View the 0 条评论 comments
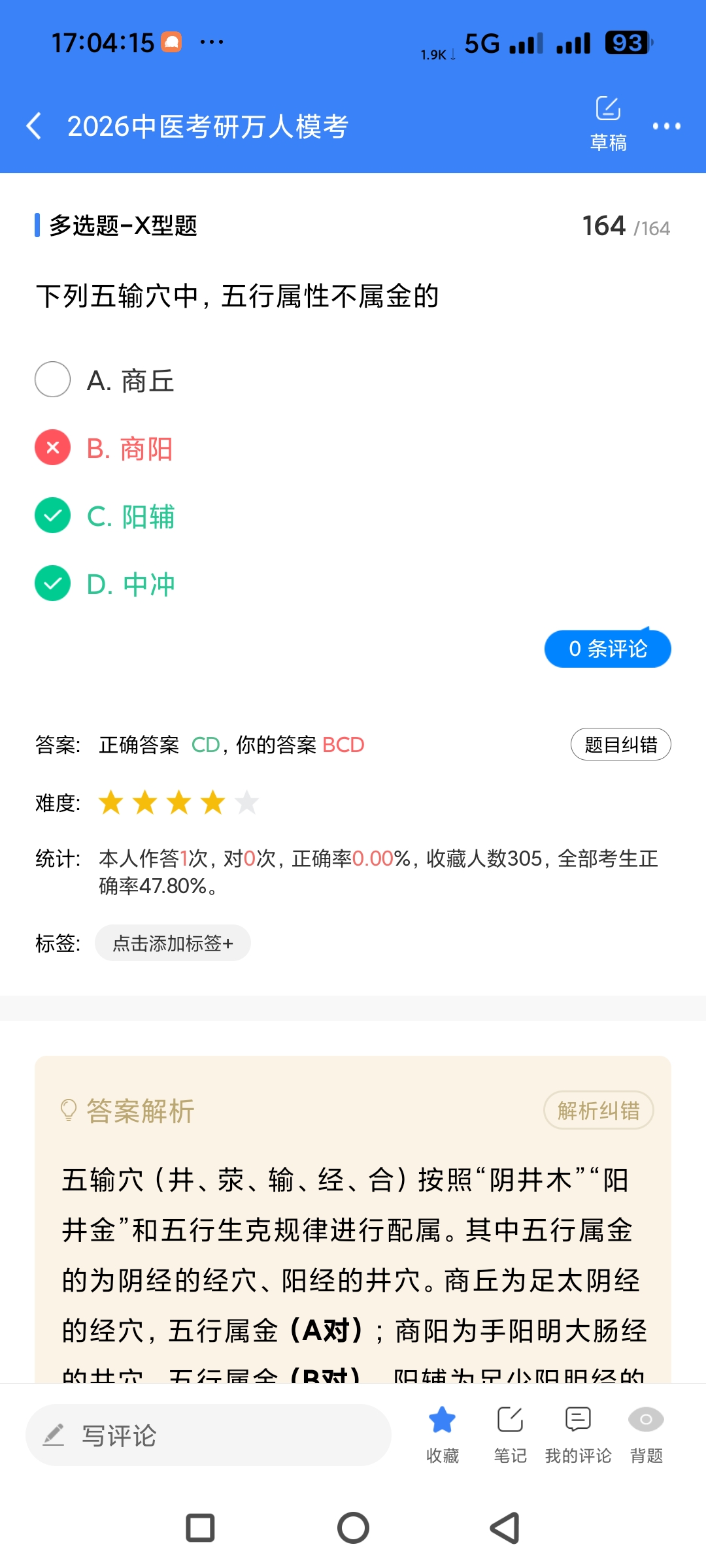This screenshot has height=1568, width=706. [607, 649]
